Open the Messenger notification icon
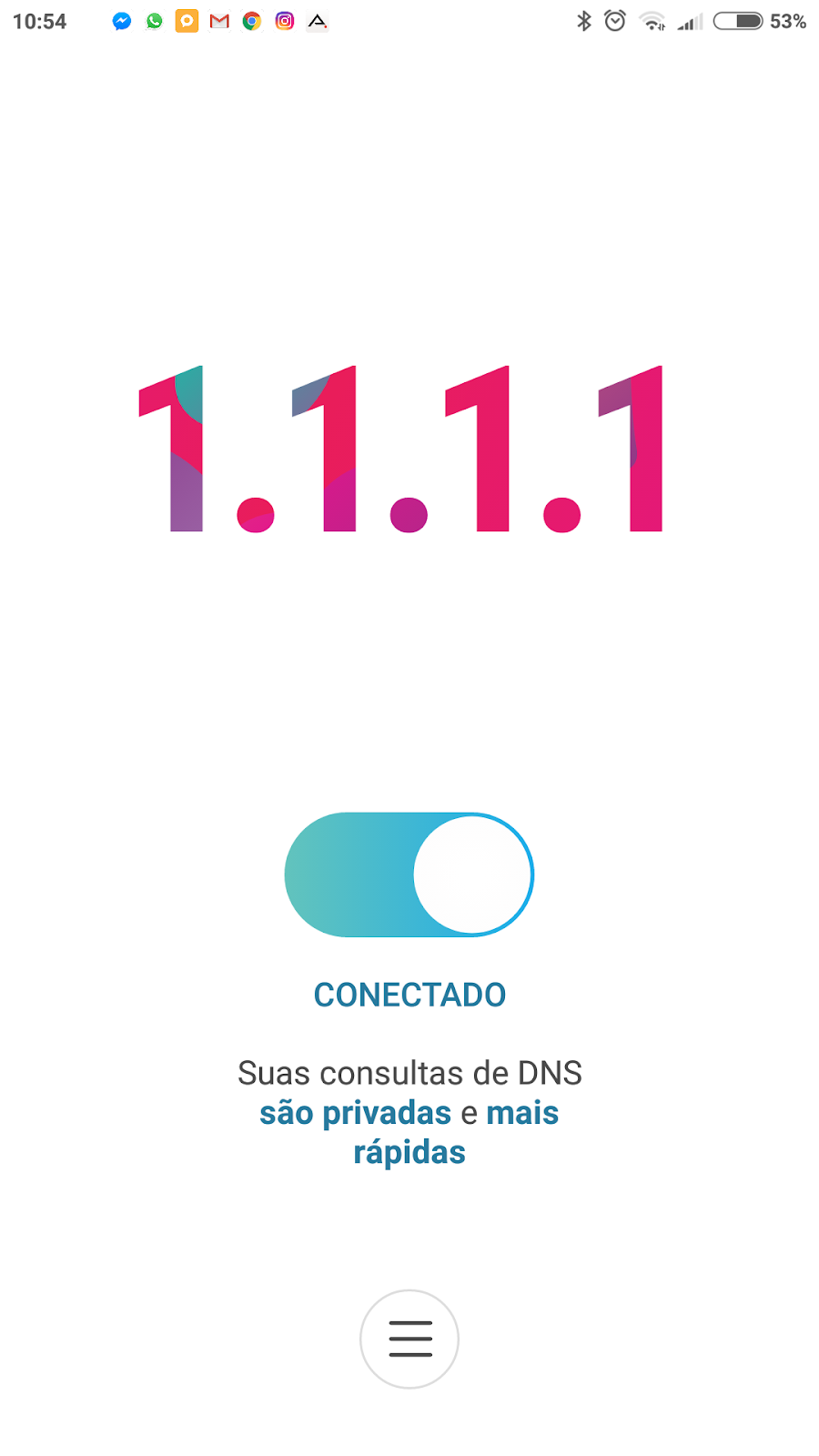The height and width of the screenshot is (1456, 819). 120,21
